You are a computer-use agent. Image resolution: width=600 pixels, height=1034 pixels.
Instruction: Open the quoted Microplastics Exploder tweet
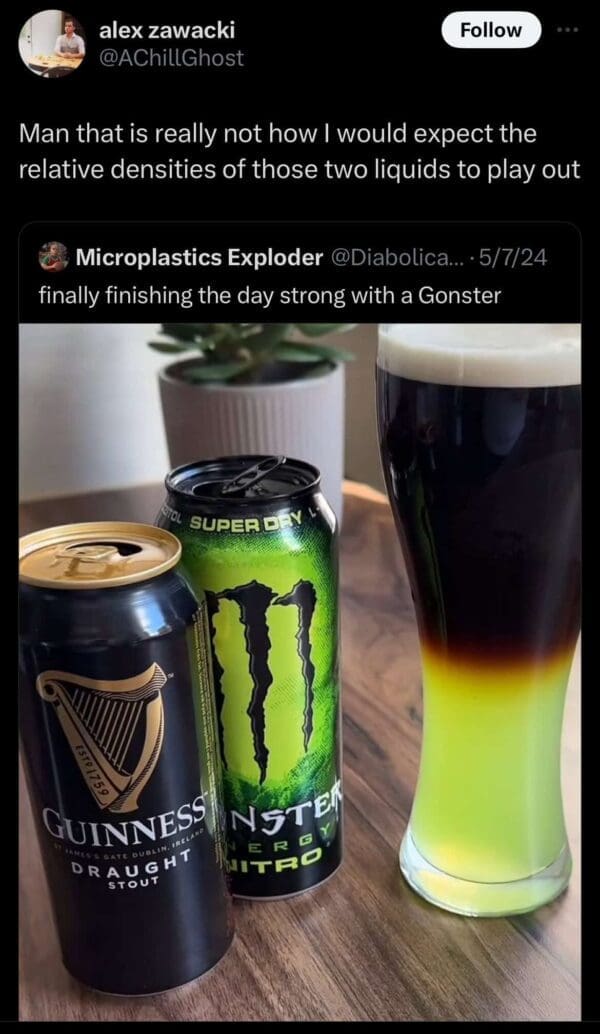coord(300,296)
